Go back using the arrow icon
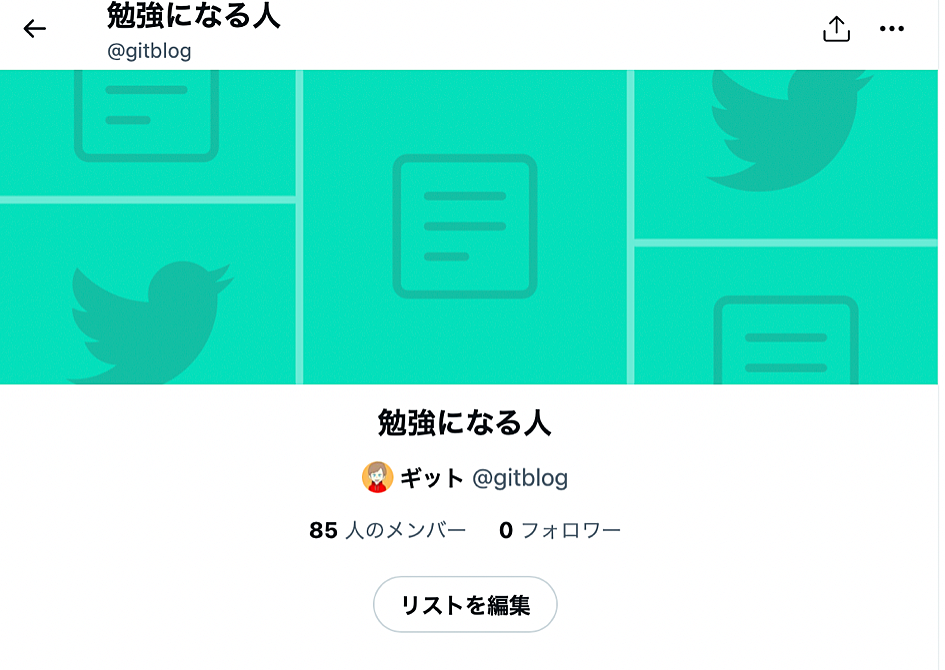This screenshot has height=670, width=945. point(35,29)
